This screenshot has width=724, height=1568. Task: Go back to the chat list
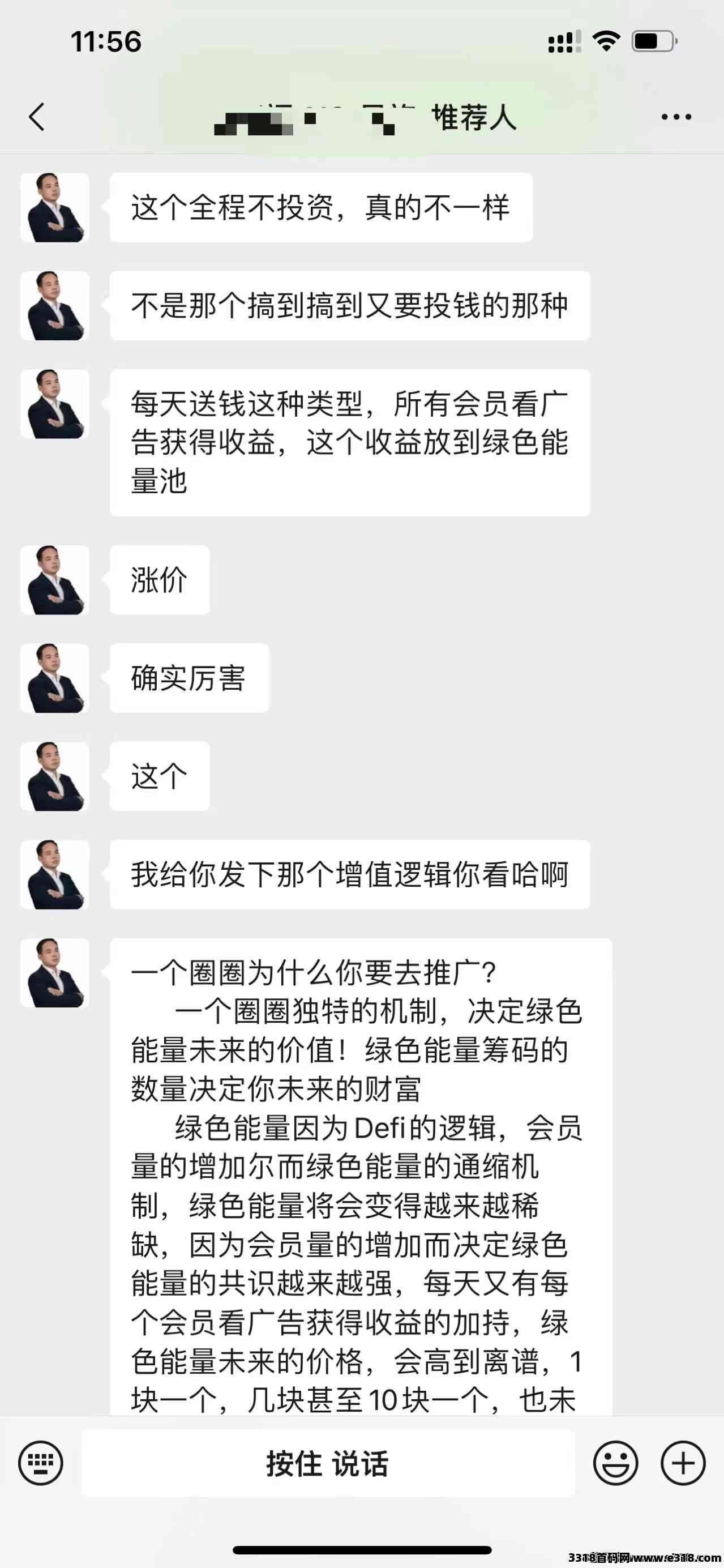[36, 116]
